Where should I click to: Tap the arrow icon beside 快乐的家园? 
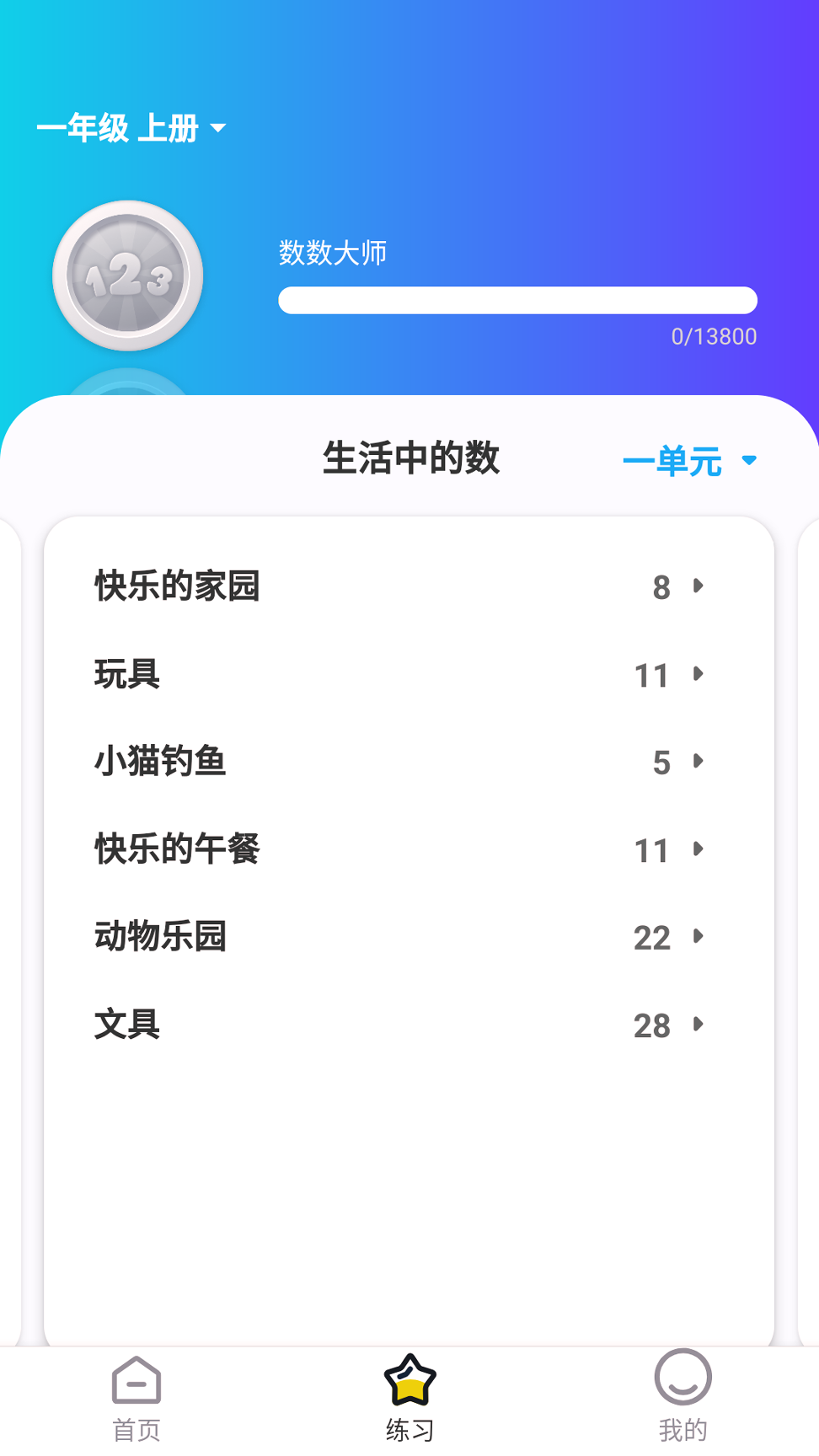(698, 587)
